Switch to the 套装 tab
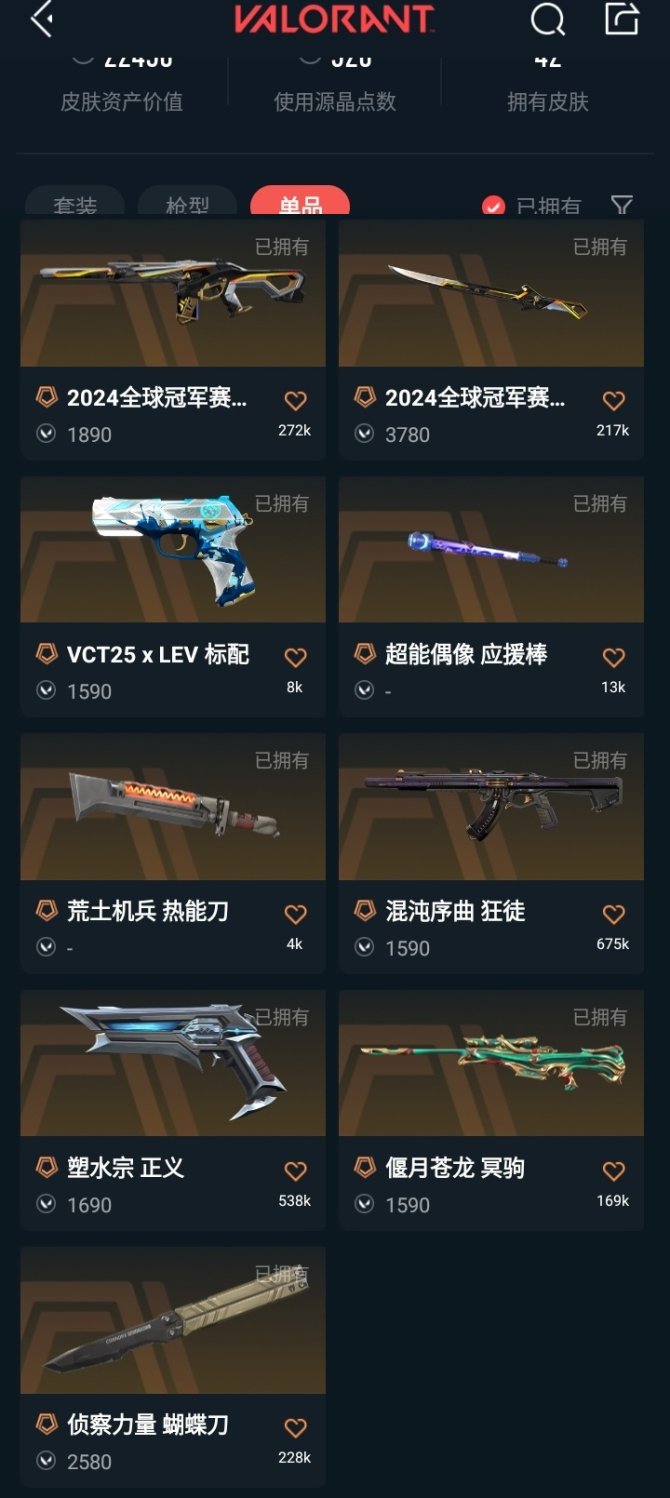The height and width of the screenshot is (1498, 670). 75,203
